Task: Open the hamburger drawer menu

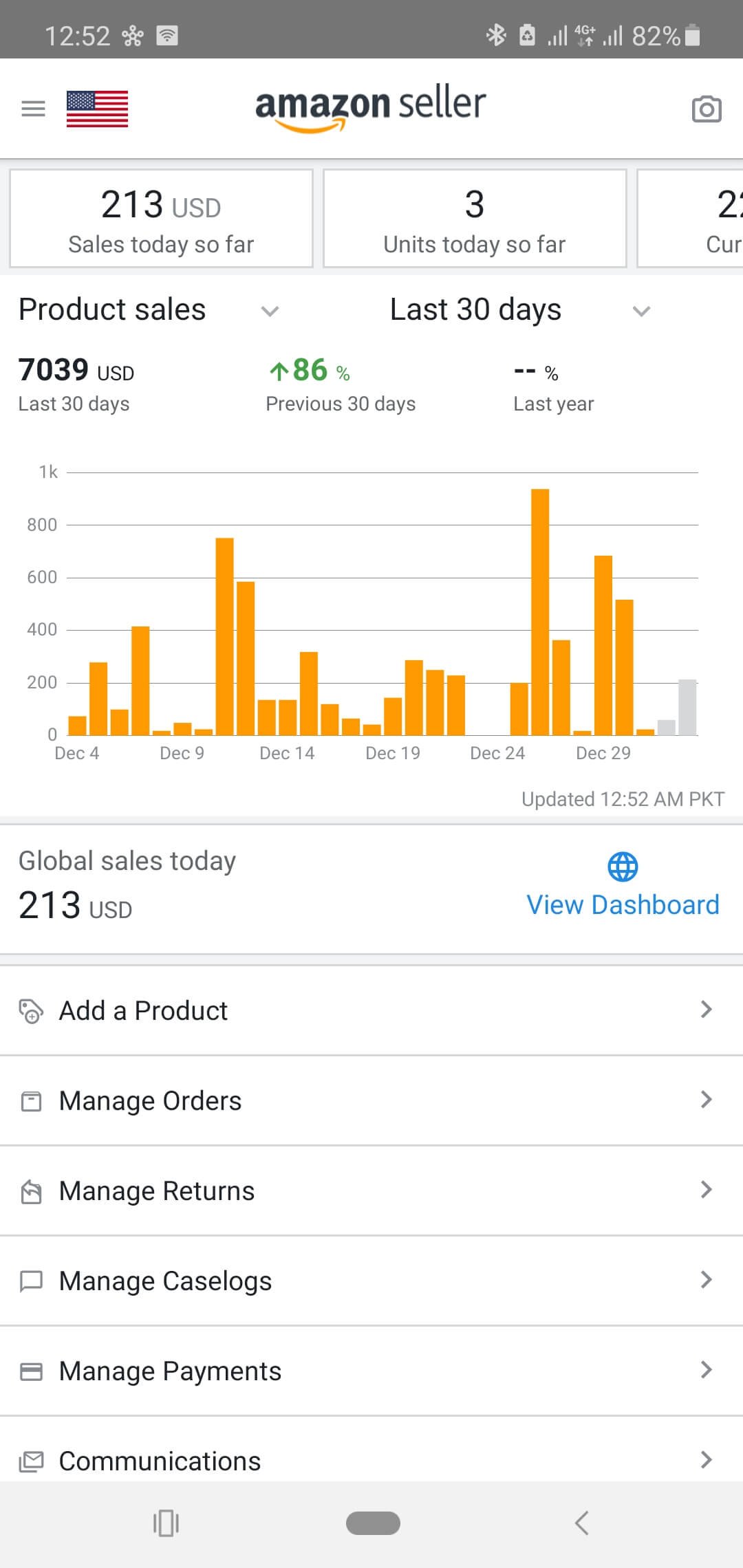Action: pos(33,109)
